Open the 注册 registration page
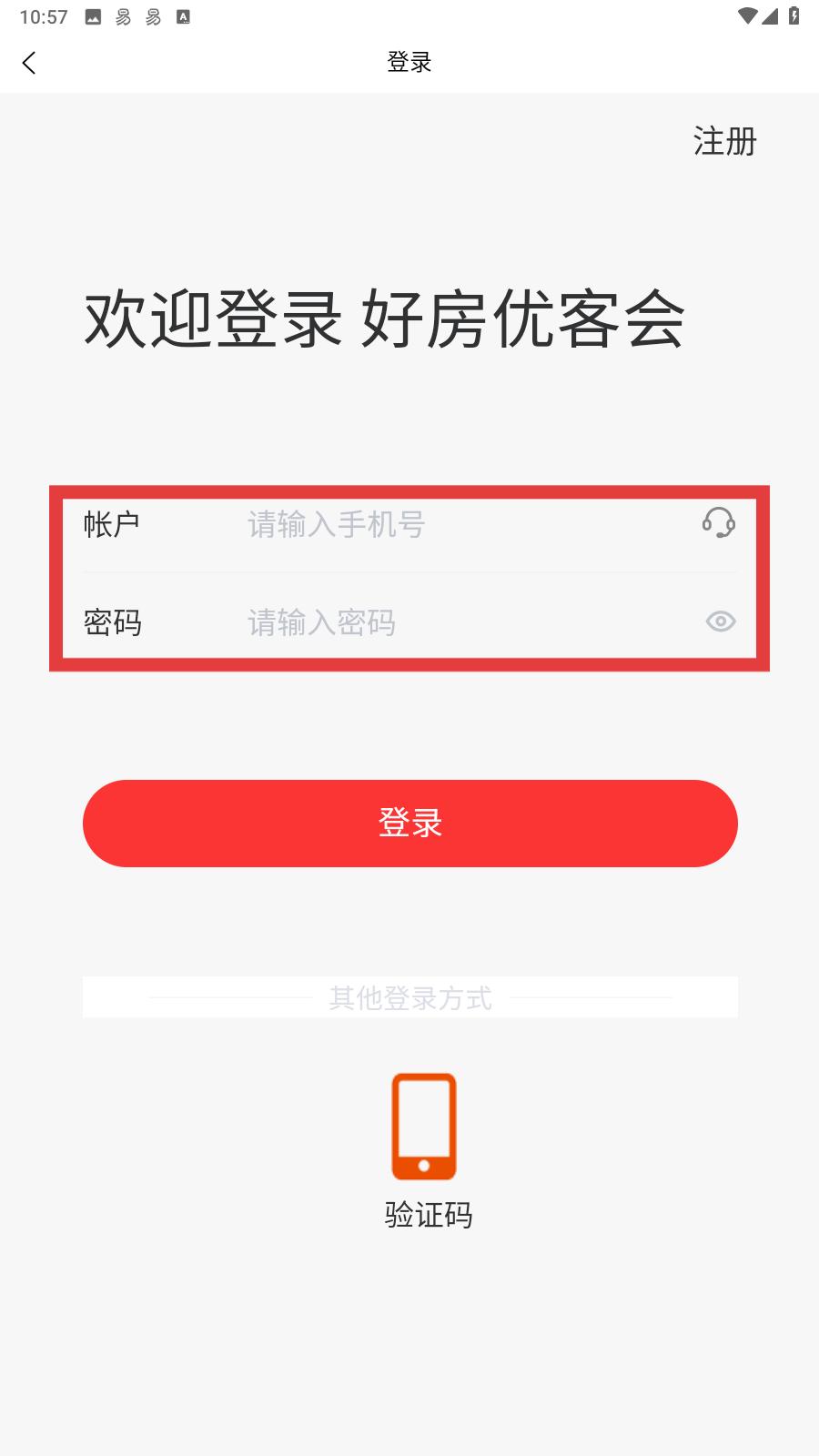Viewport: 819px width, 1456px height. coord(724,141)
